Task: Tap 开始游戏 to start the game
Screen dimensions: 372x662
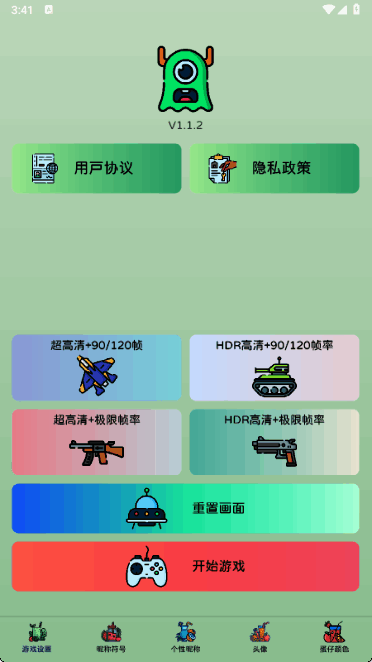Action: pyautogui.click(x=185, y=567)
